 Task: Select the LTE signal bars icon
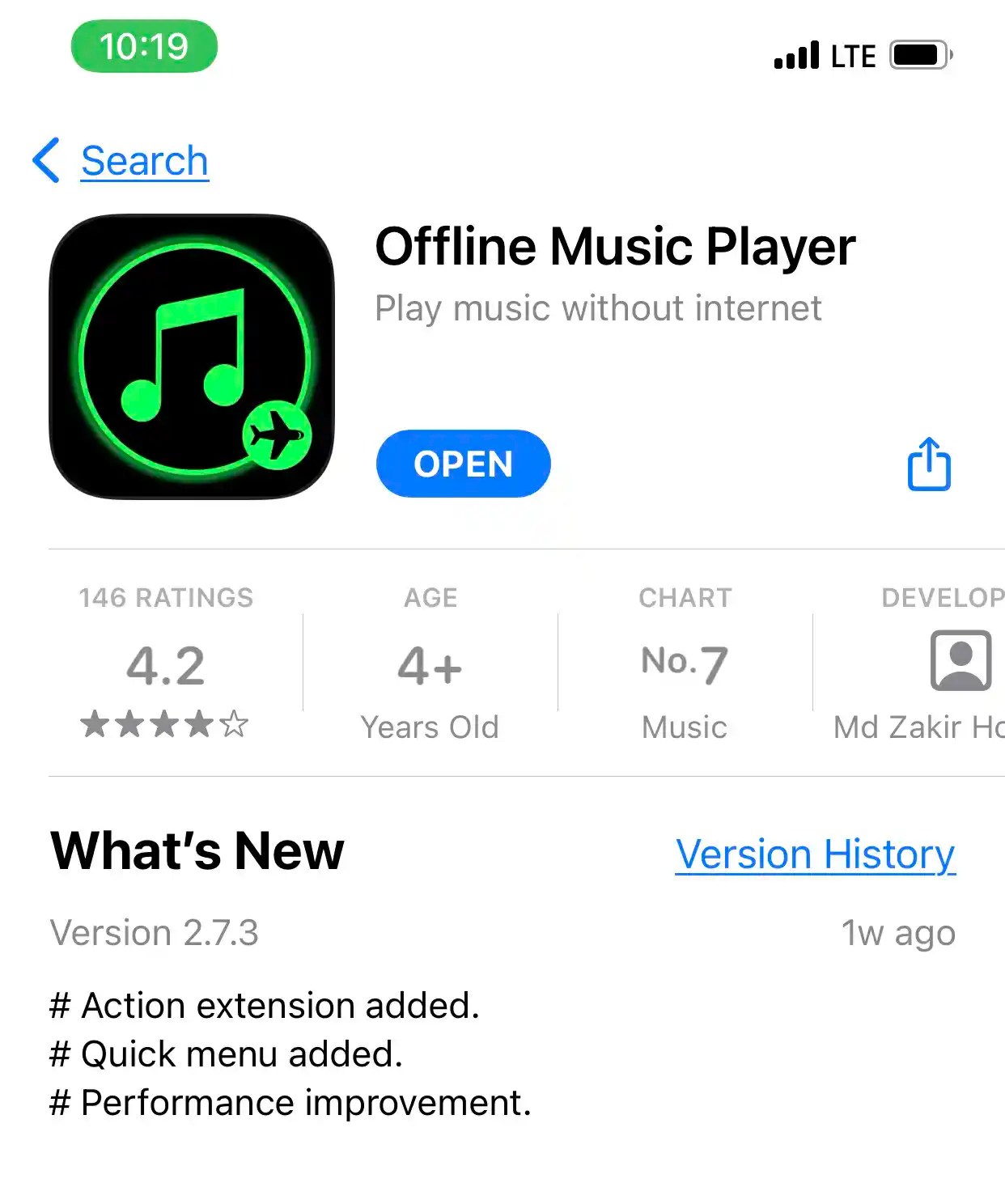tap(795, 55)
